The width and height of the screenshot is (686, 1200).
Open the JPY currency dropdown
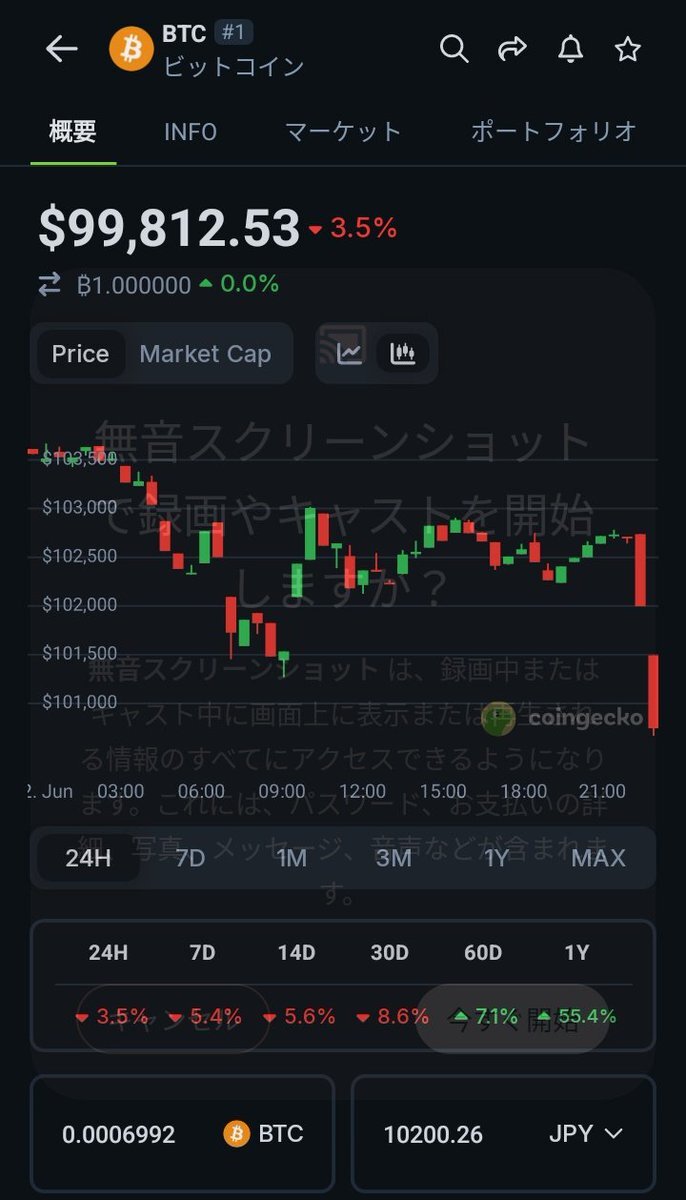click(586, 1134)
